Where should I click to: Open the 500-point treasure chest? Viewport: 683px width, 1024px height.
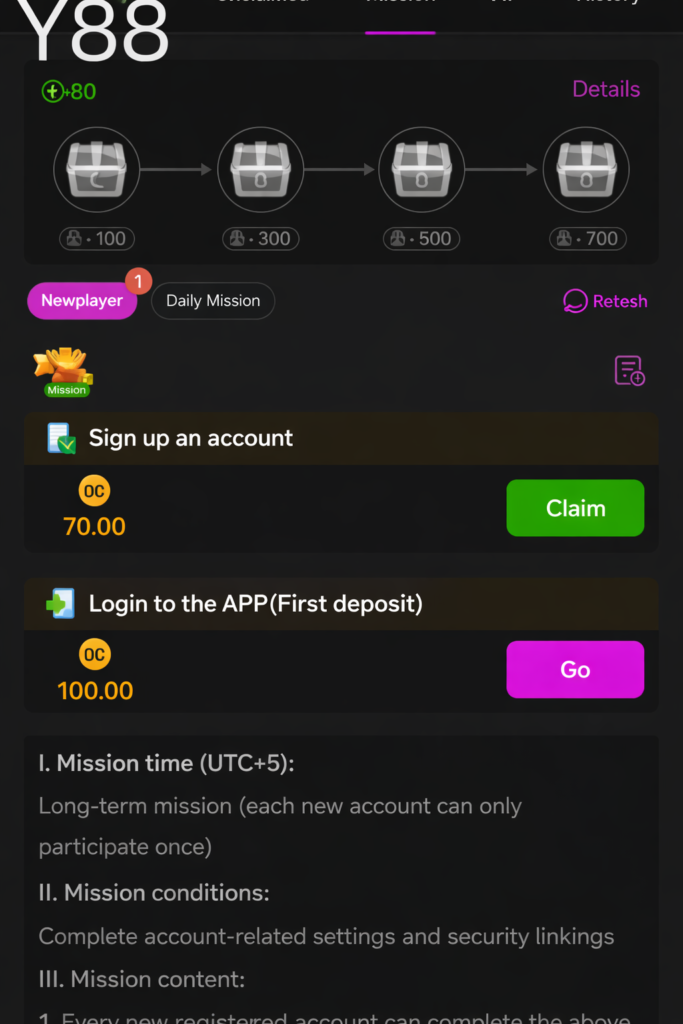pos(421,169)
